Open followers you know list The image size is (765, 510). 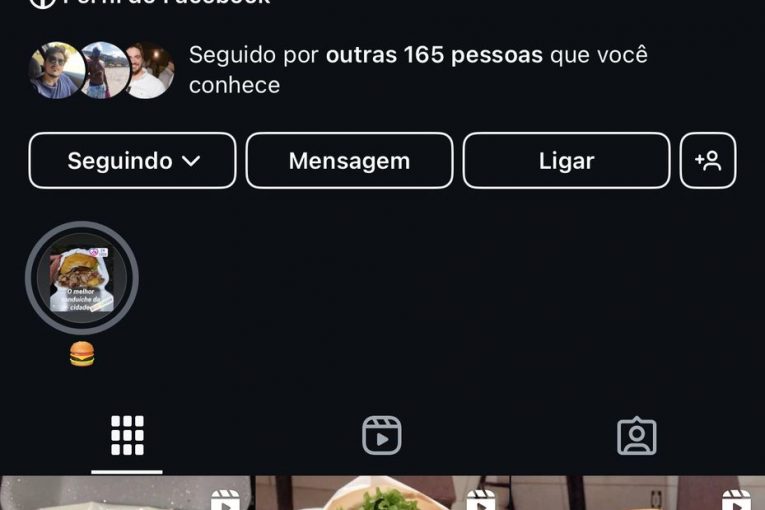pyautogui.click(x=417, y=69)
